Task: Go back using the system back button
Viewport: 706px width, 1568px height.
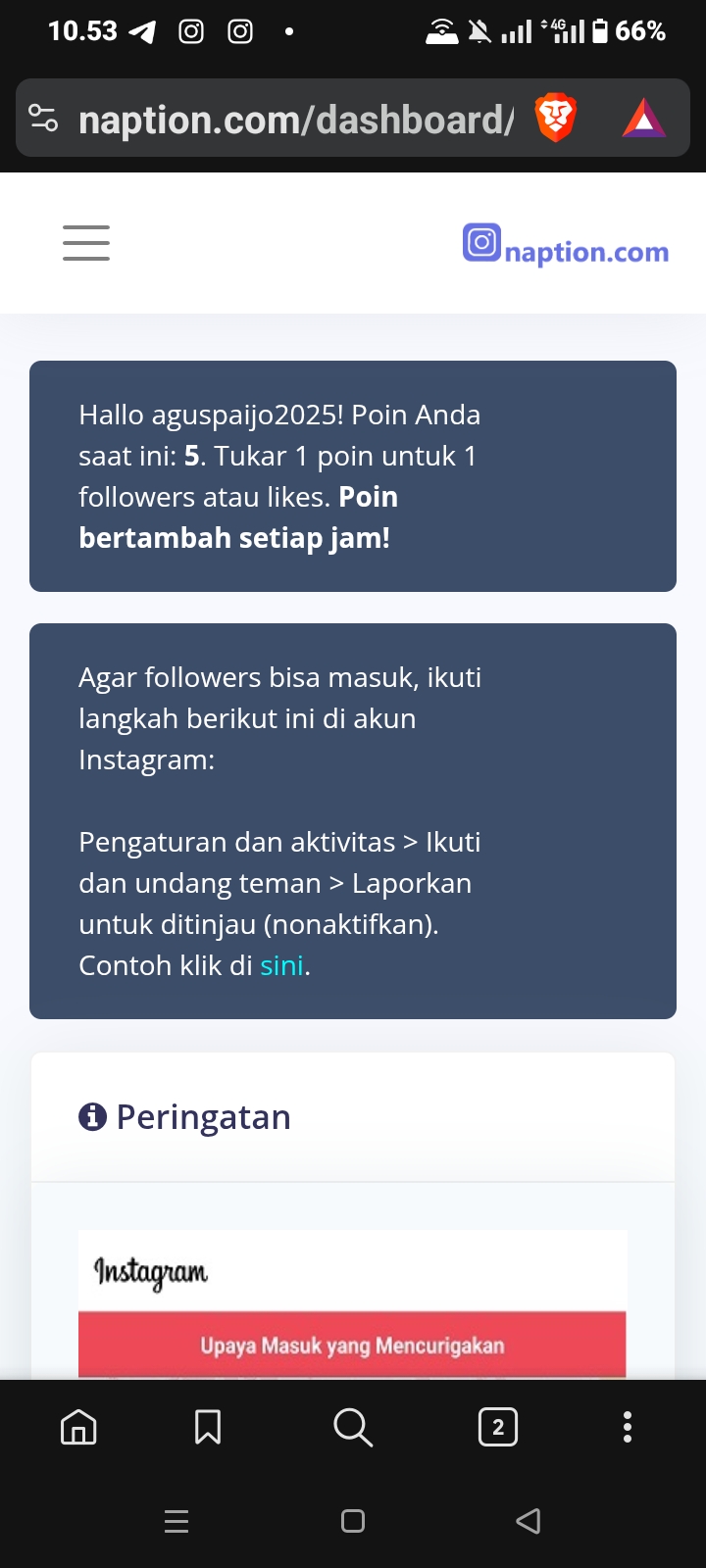Action: point(528,1521)
